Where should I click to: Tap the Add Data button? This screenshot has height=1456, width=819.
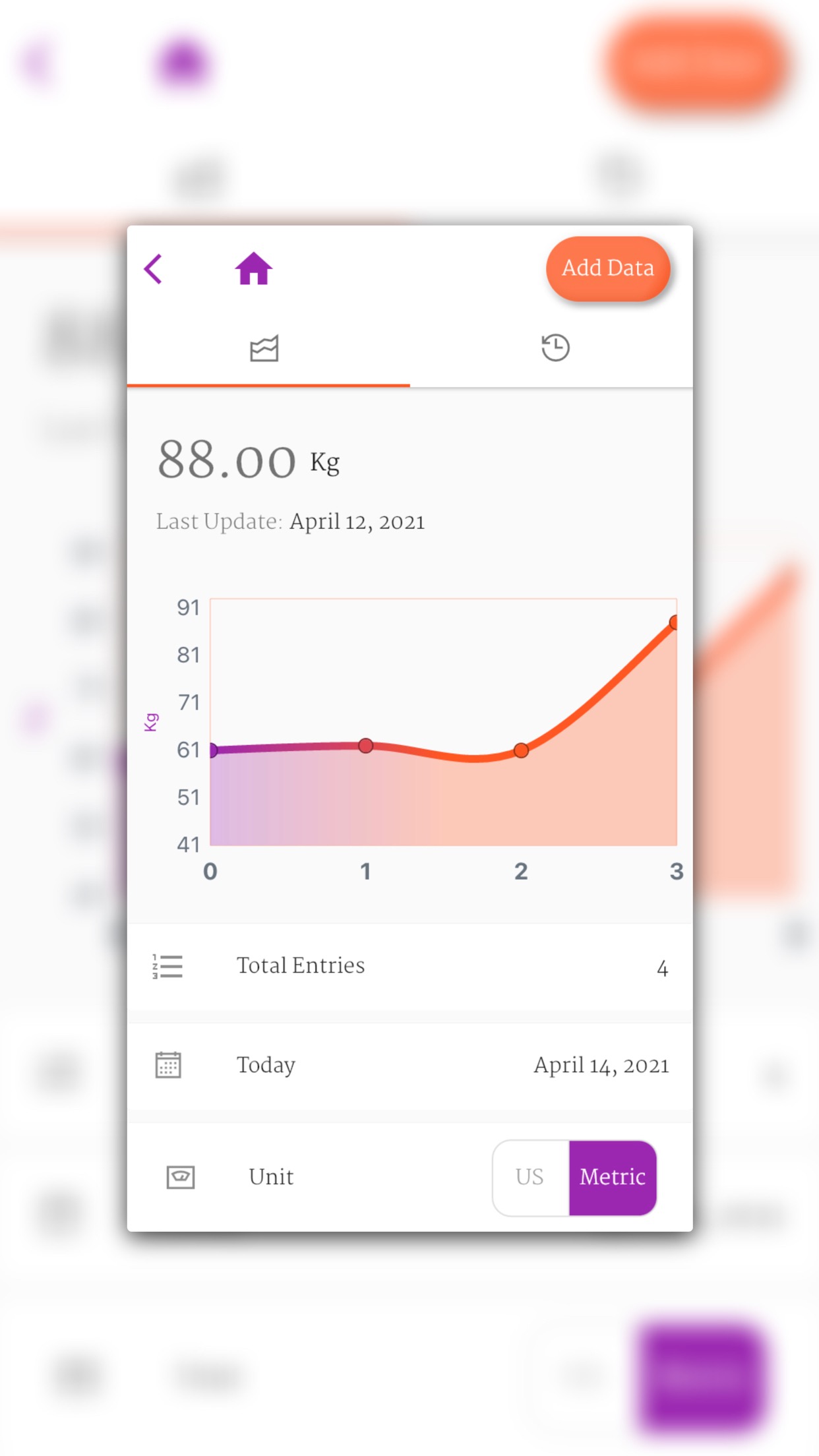(607, 268)
